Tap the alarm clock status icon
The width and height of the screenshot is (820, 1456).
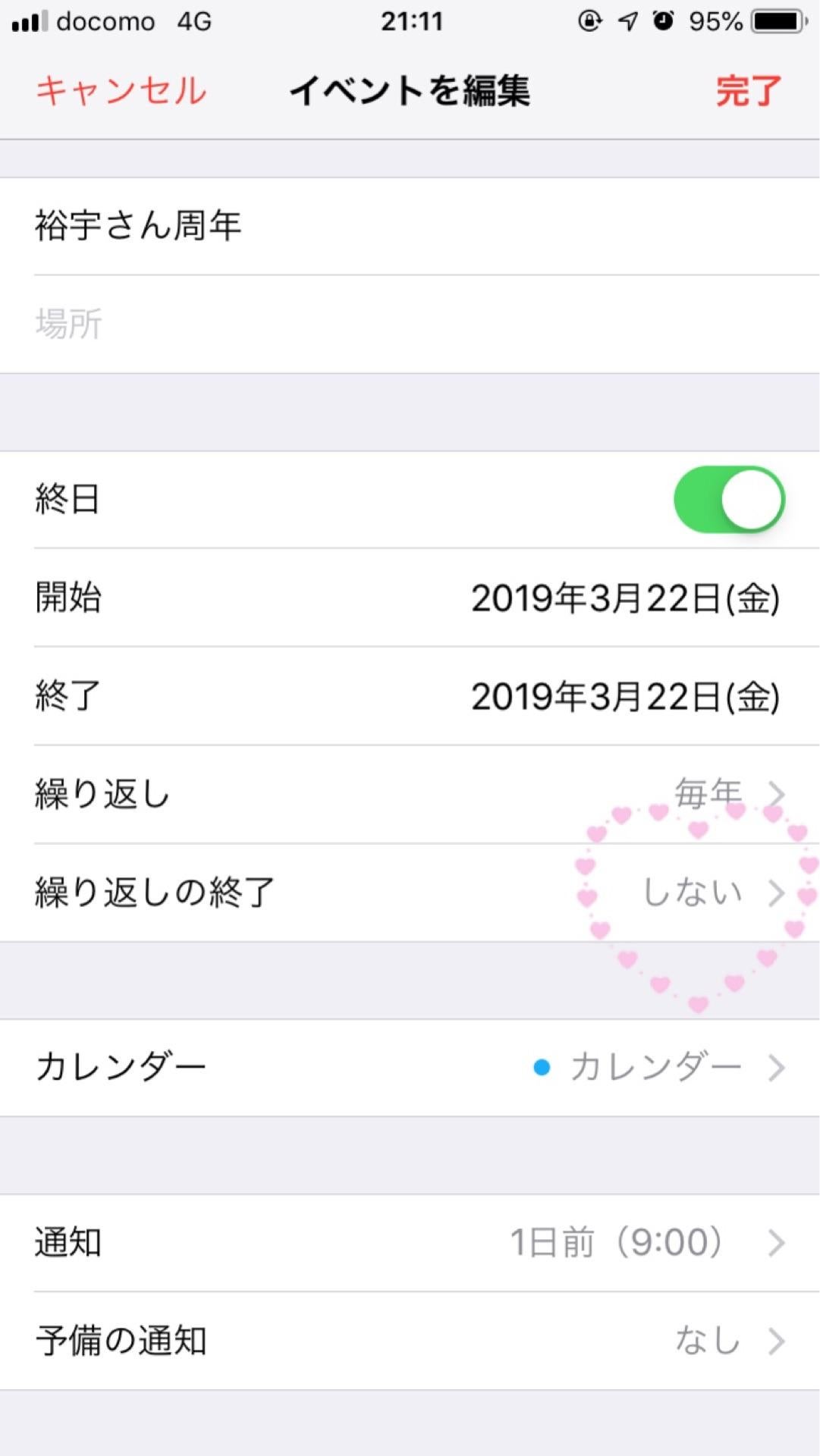[x=662, y=21]
